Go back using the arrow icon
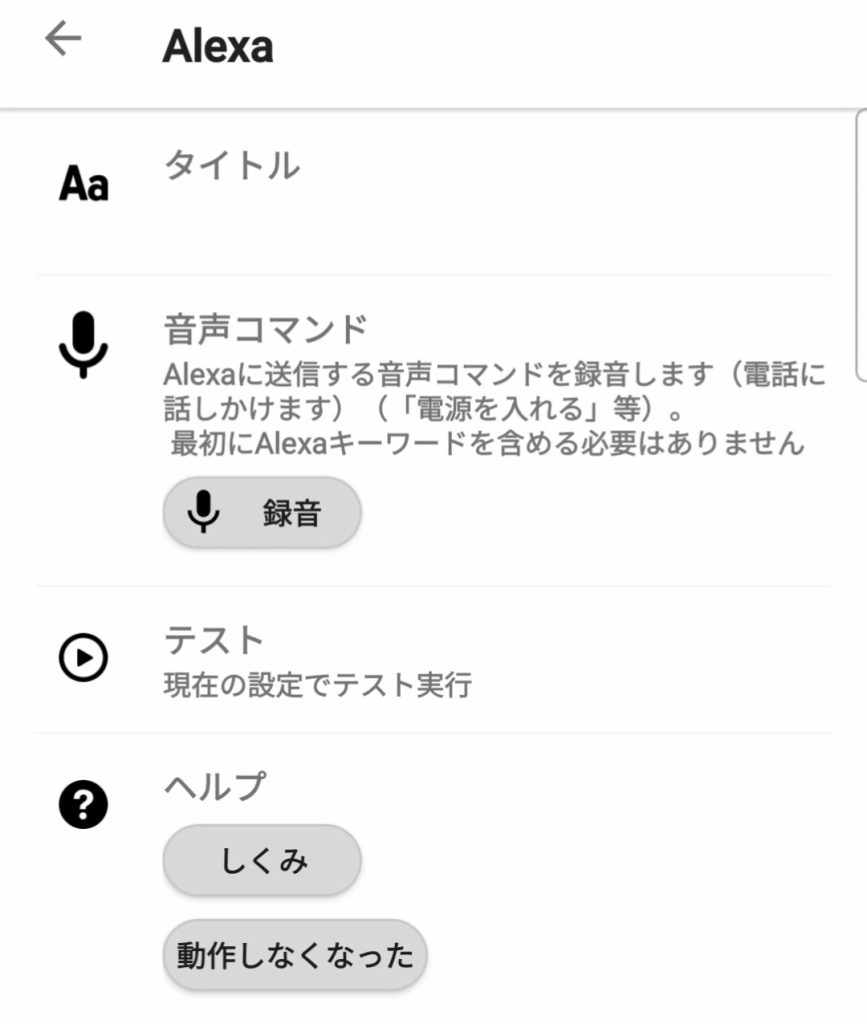Image resolution: width=867 pixels, height=1024 pixels. pos(63,40)
